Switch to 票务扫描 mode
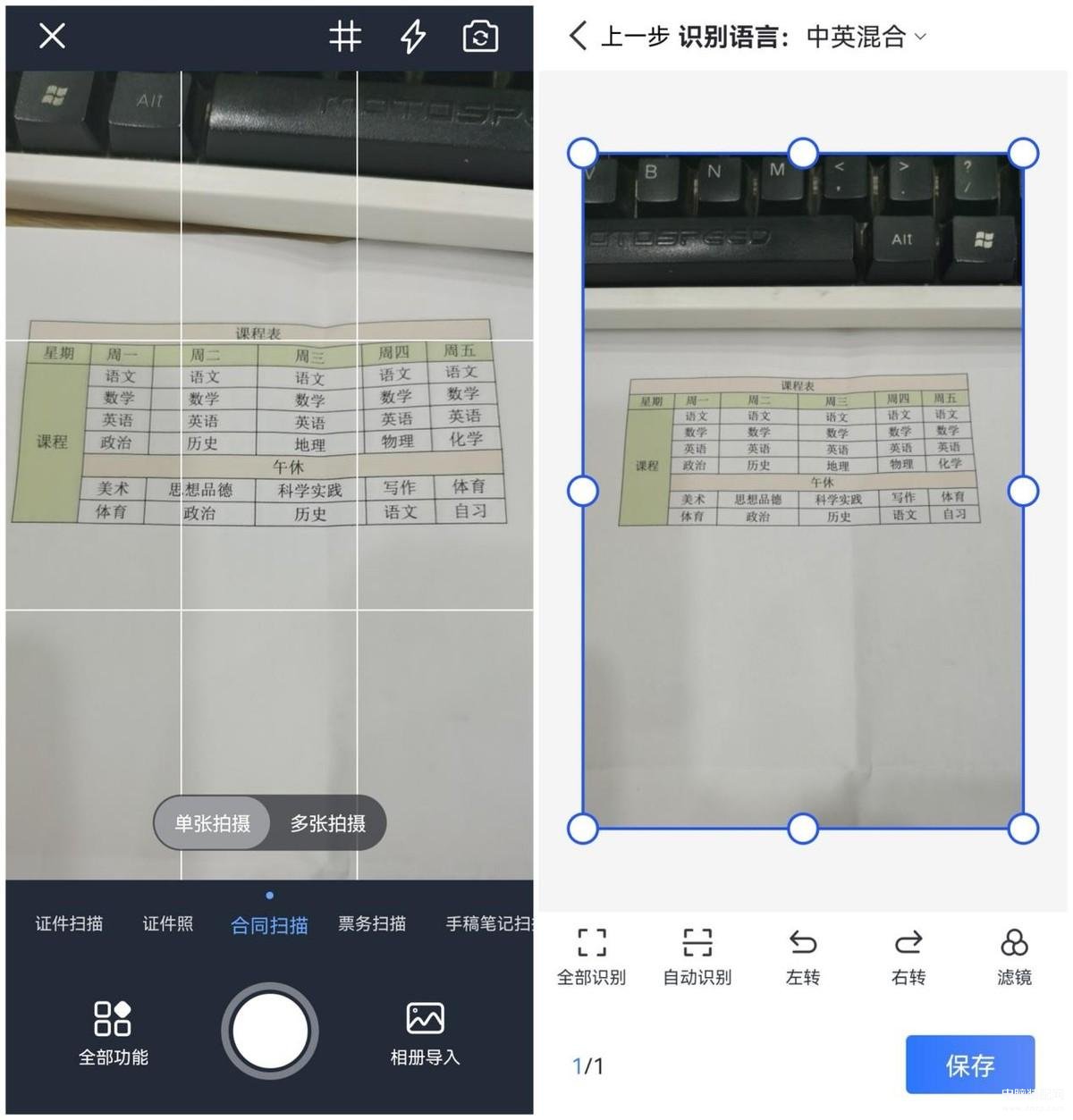 point(372,924)
